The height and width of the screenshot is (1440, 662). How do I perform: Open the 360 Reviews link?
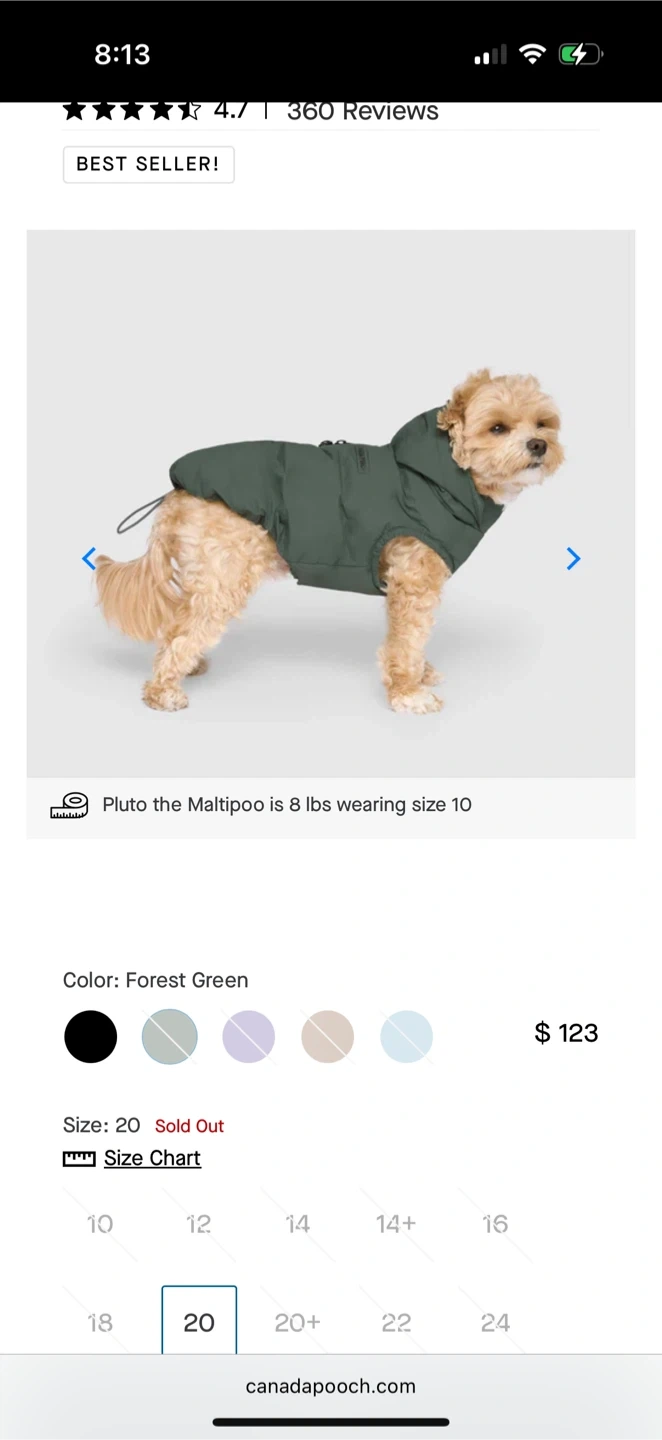tap(362, 111)
